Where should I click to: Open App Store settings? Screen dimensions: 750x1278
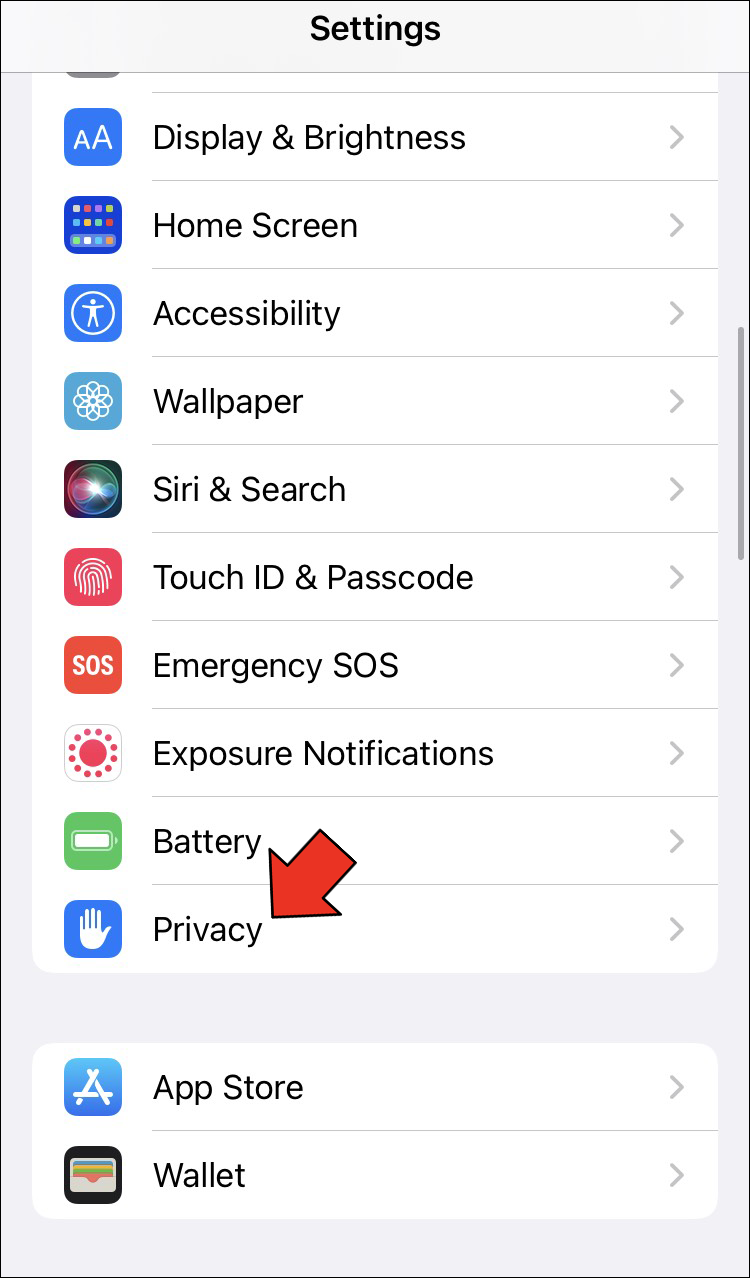228,1088
